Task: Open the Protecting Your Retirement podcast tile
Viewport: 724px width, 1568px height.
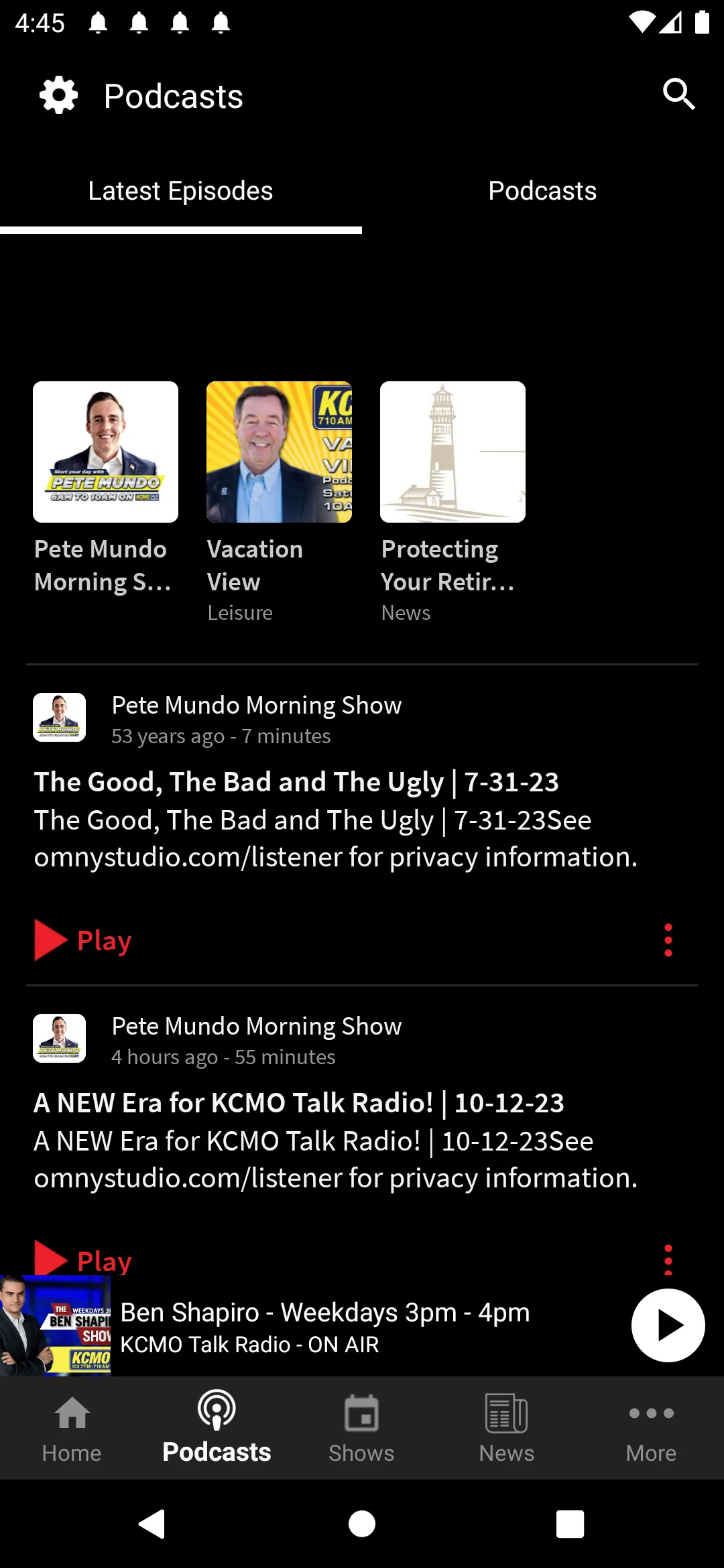Action: pyautogui.click(x=452, y=452)
